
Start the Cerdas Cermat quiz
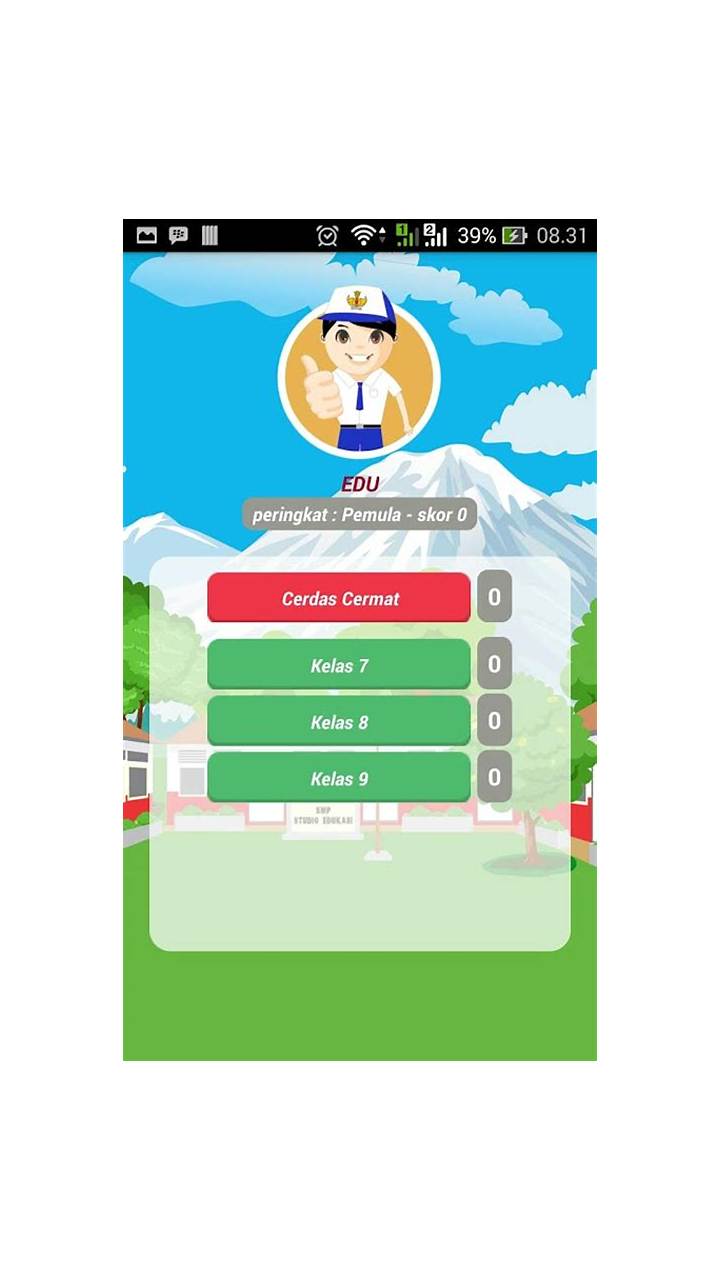point(338,598)
